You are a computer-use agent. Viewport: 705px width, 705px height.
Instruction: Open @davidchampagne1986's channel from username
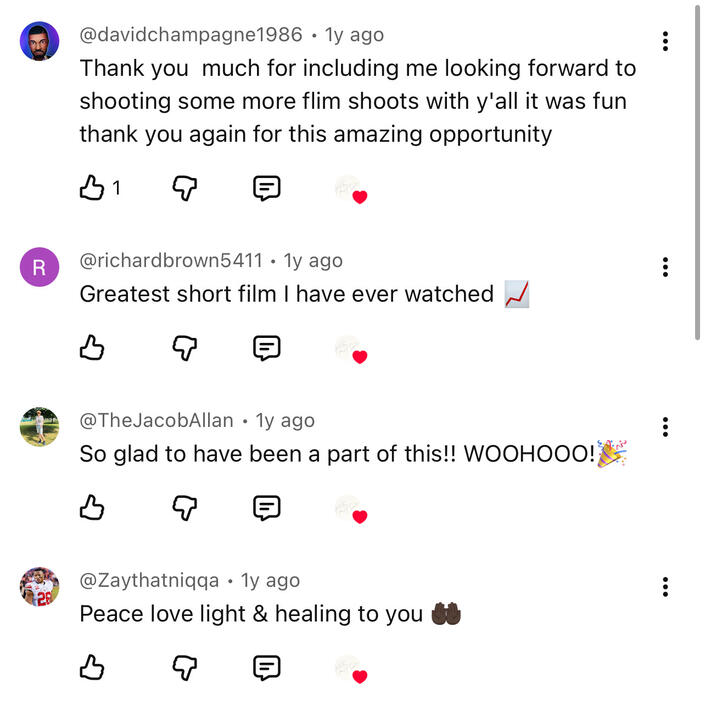tap(190, 35)
